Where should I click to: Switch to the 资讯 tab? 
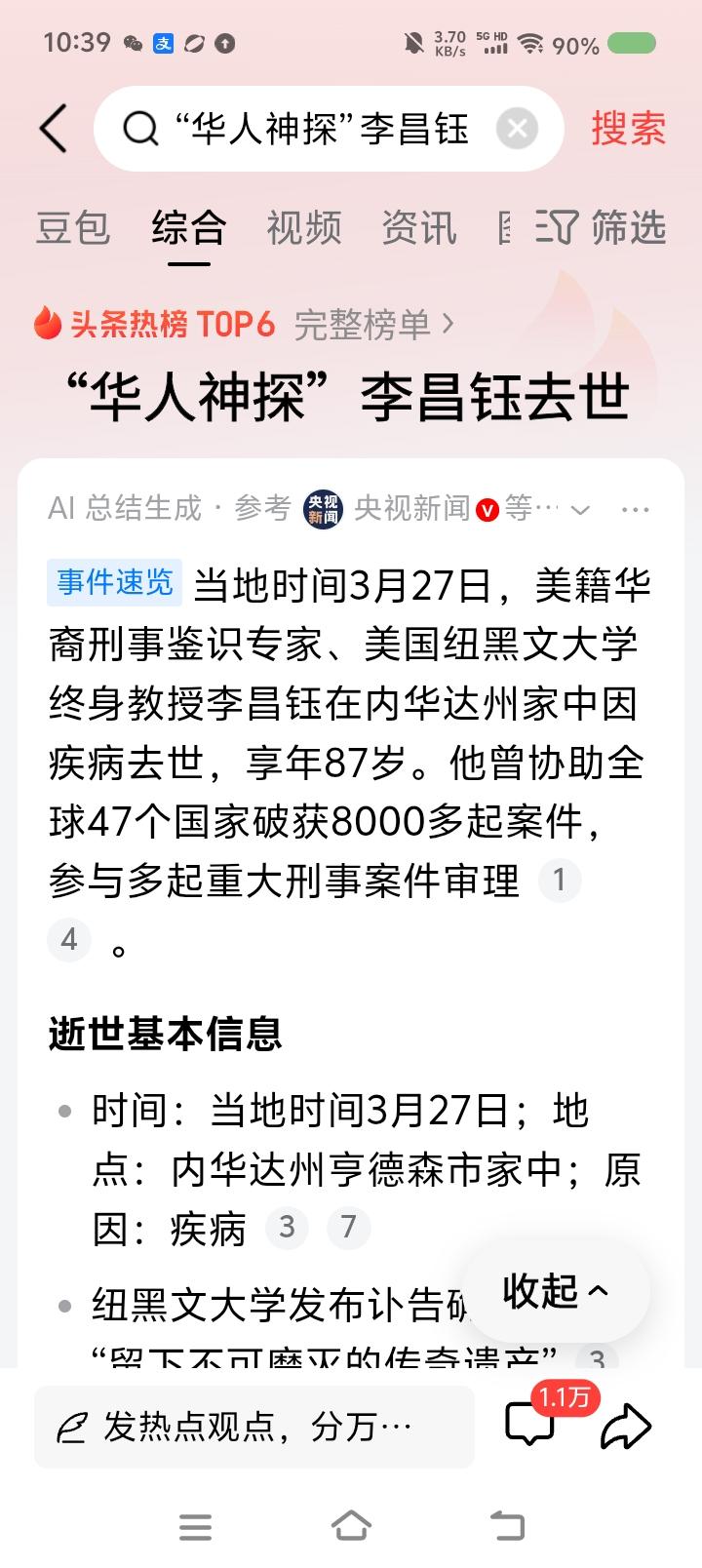(420, 228)
